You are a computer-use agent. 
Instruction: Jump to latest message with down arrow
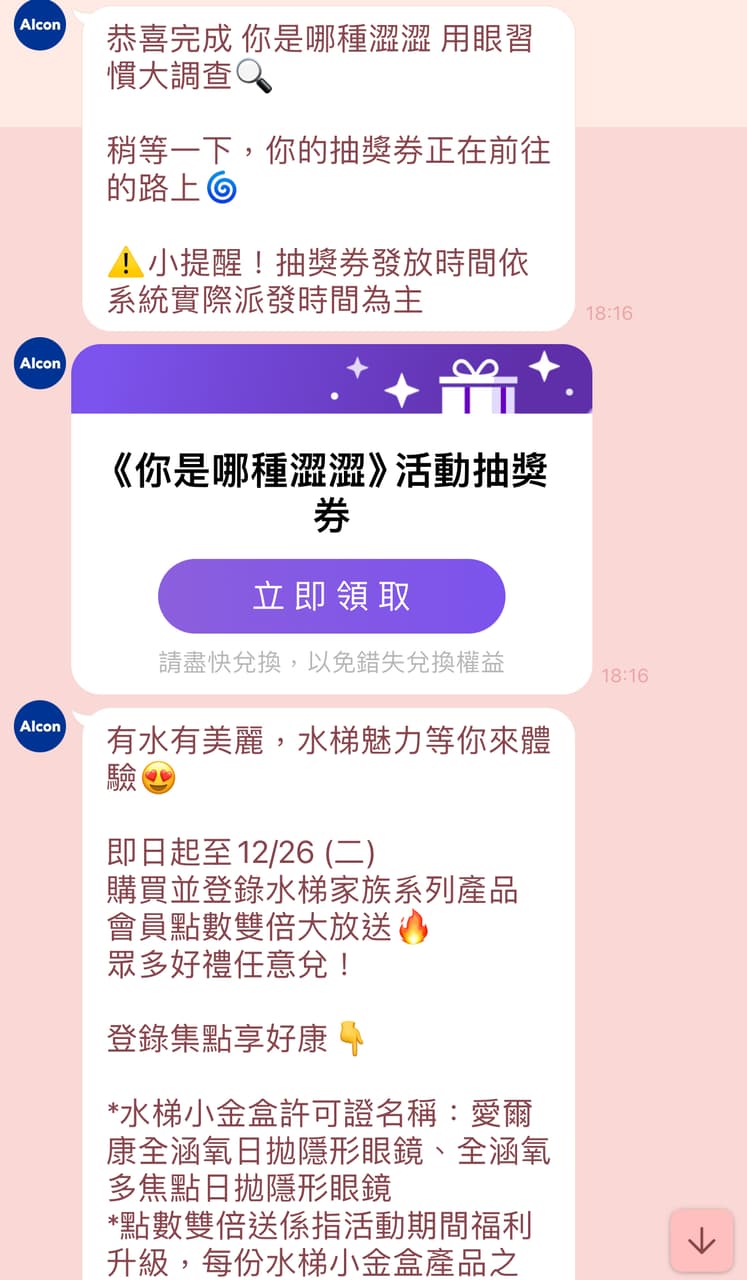[x=701, y=1240]
